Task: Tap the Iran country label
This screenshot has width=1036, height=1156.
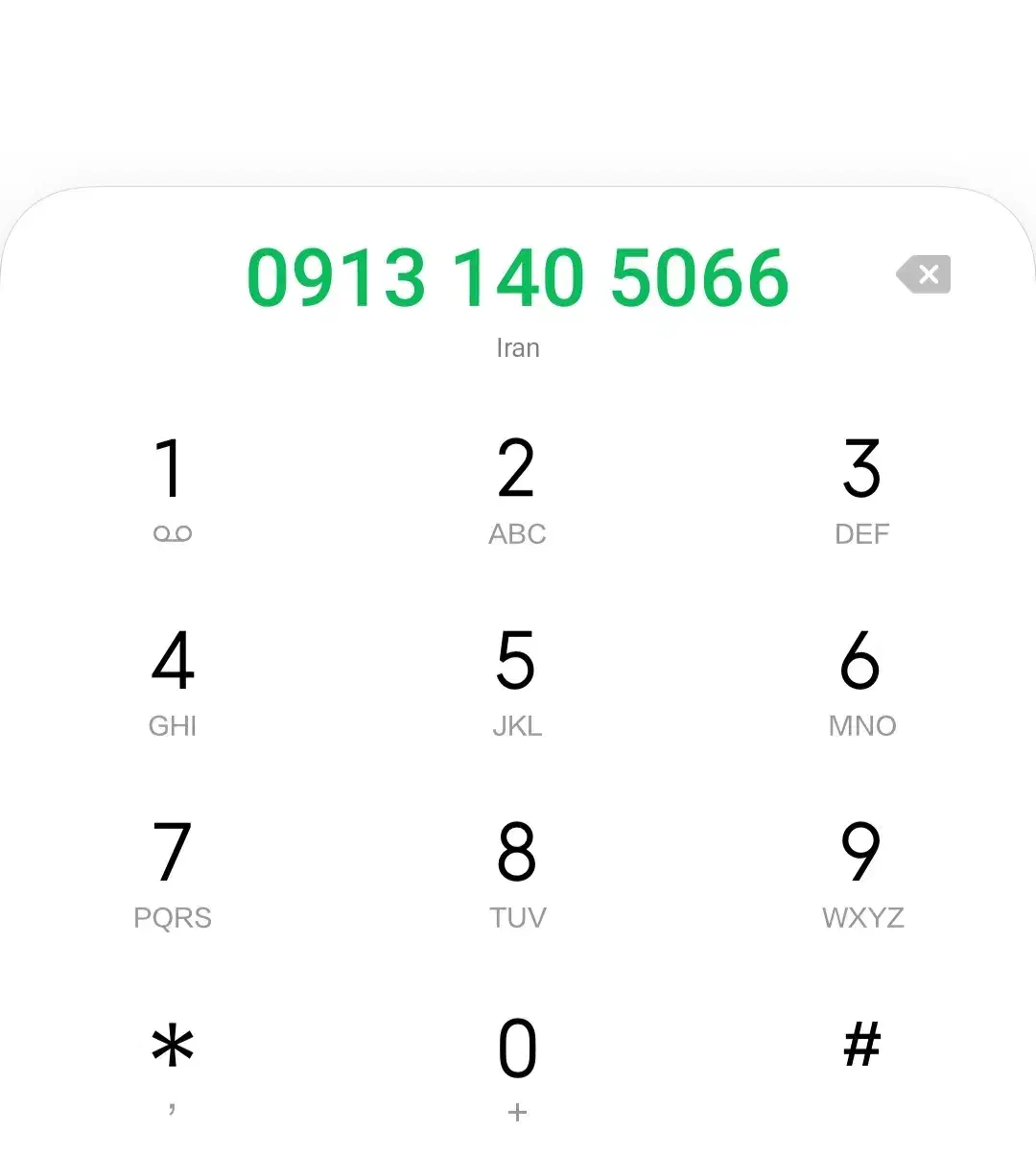Action: tap(517, 347)
